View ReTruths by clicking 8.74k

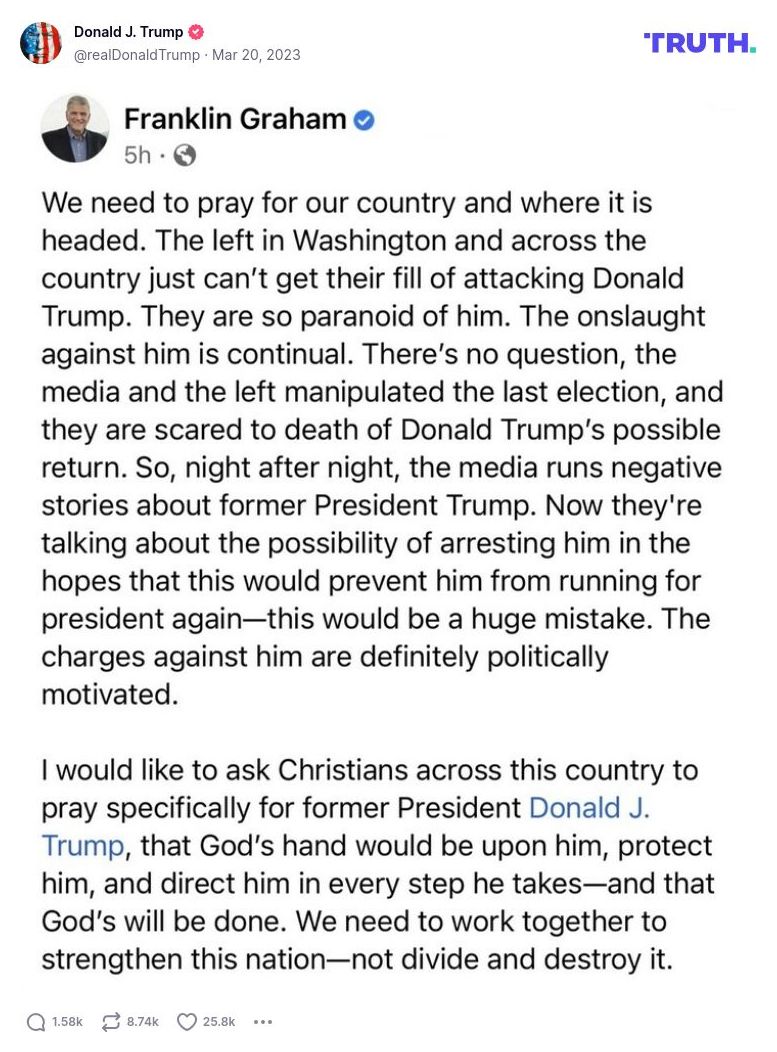pyautogui.click(x=141, y=1021)
